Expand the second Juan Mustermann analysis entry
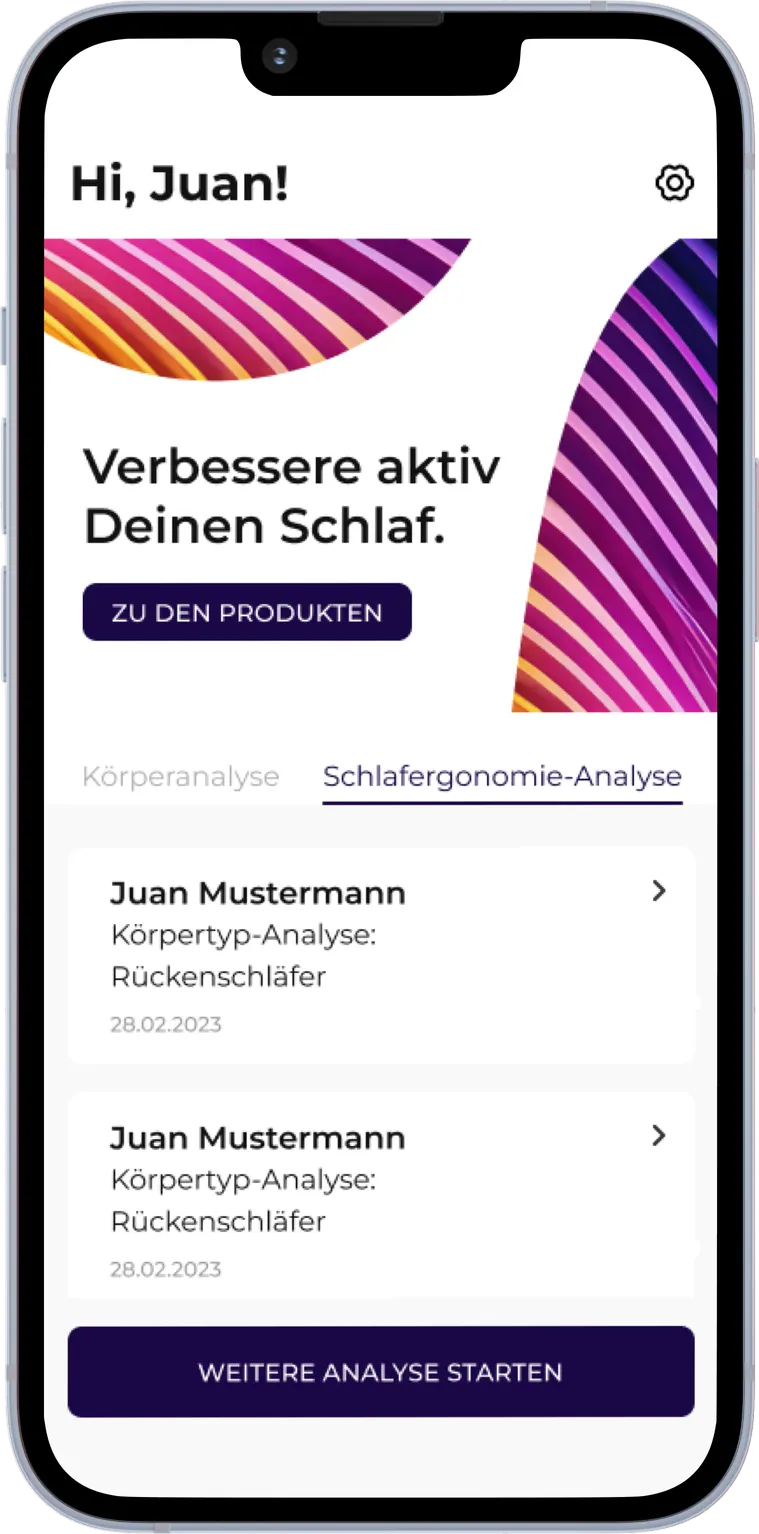The image size is (759, 1534). pos(380,1195)
